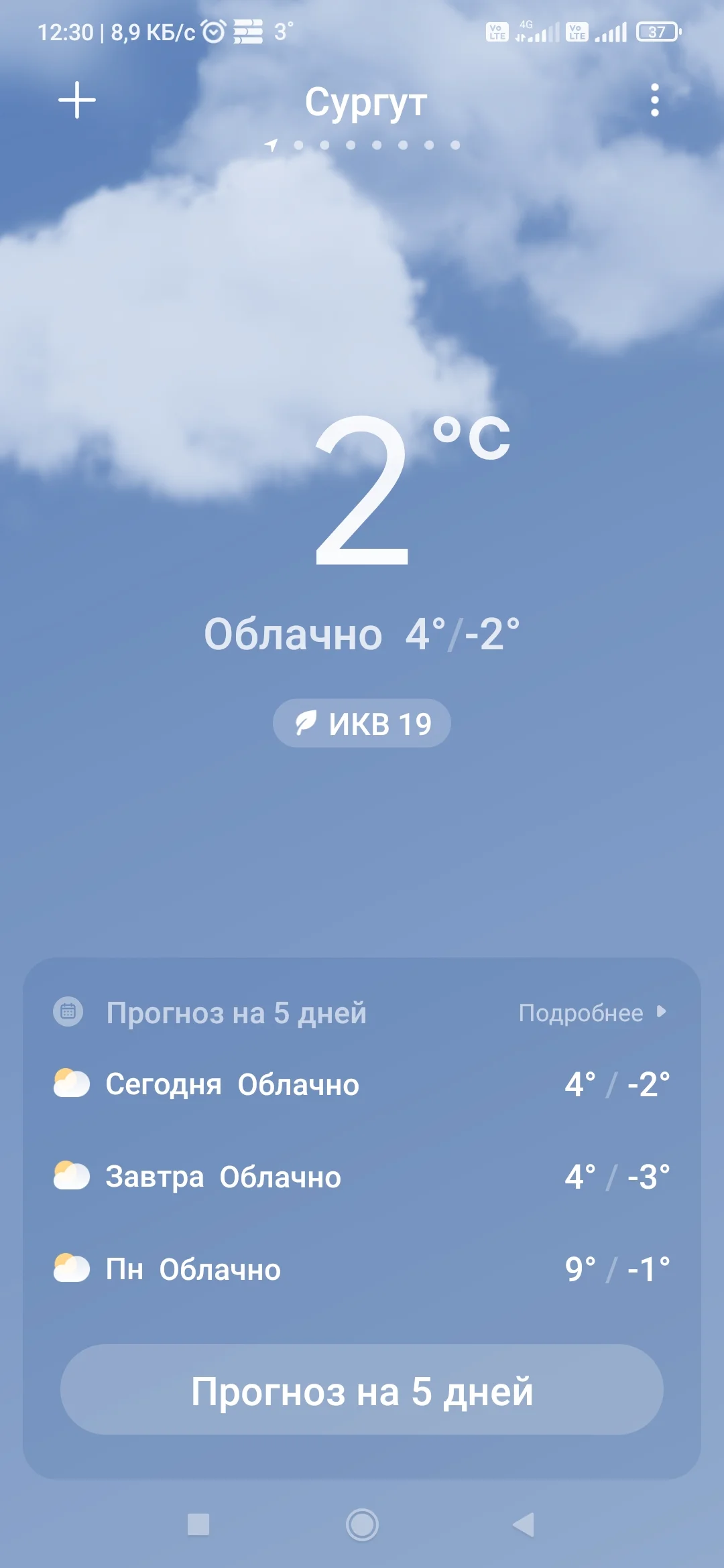Open Monday's forecast row Пн

click(362, 1269)
